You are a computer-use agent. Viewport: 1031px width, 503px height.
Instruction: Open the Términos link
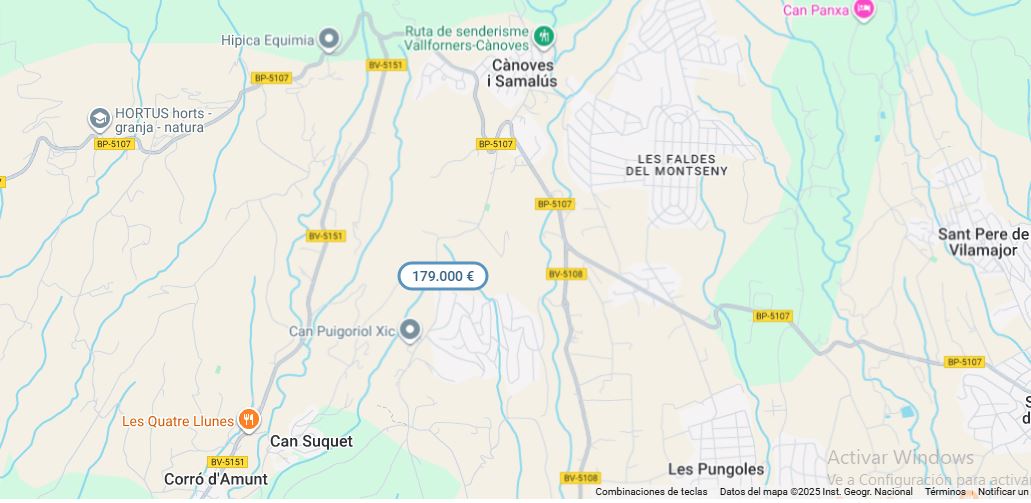tap(945, 492)
